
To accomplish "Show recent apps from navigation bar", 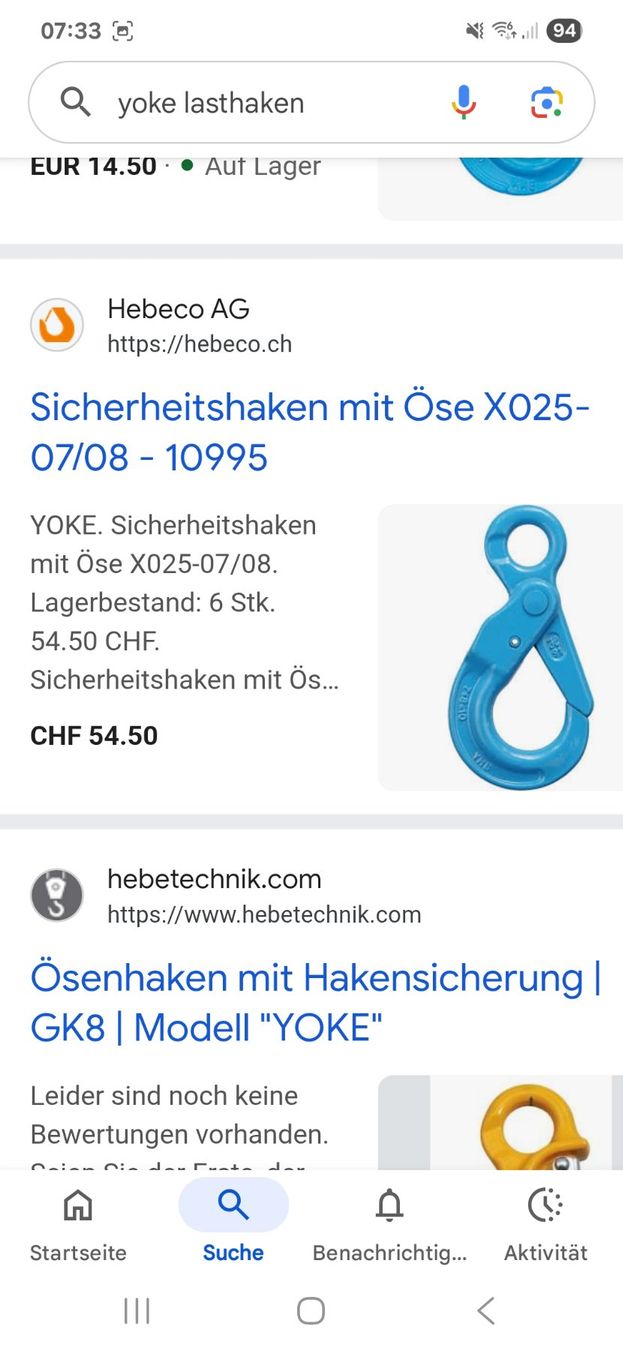I will (136, 1311).
